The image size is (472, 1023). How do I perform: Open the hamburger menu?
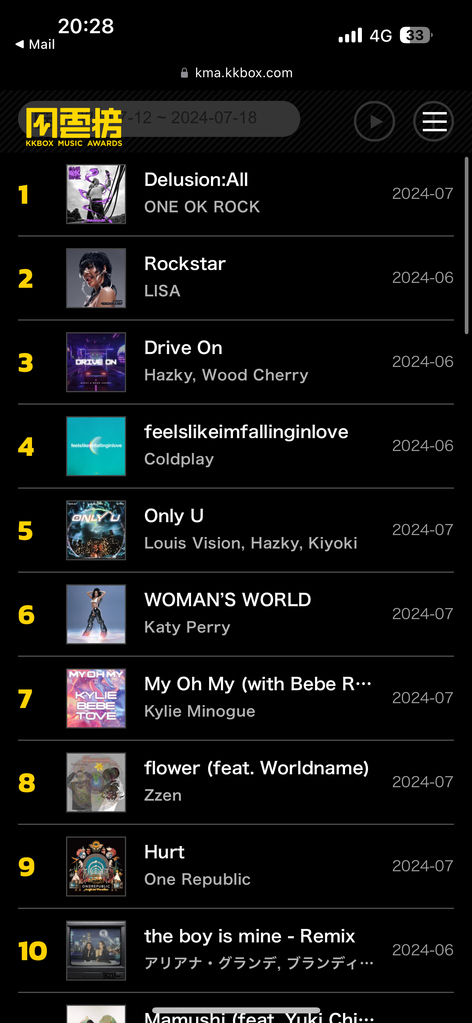[433, 121]
